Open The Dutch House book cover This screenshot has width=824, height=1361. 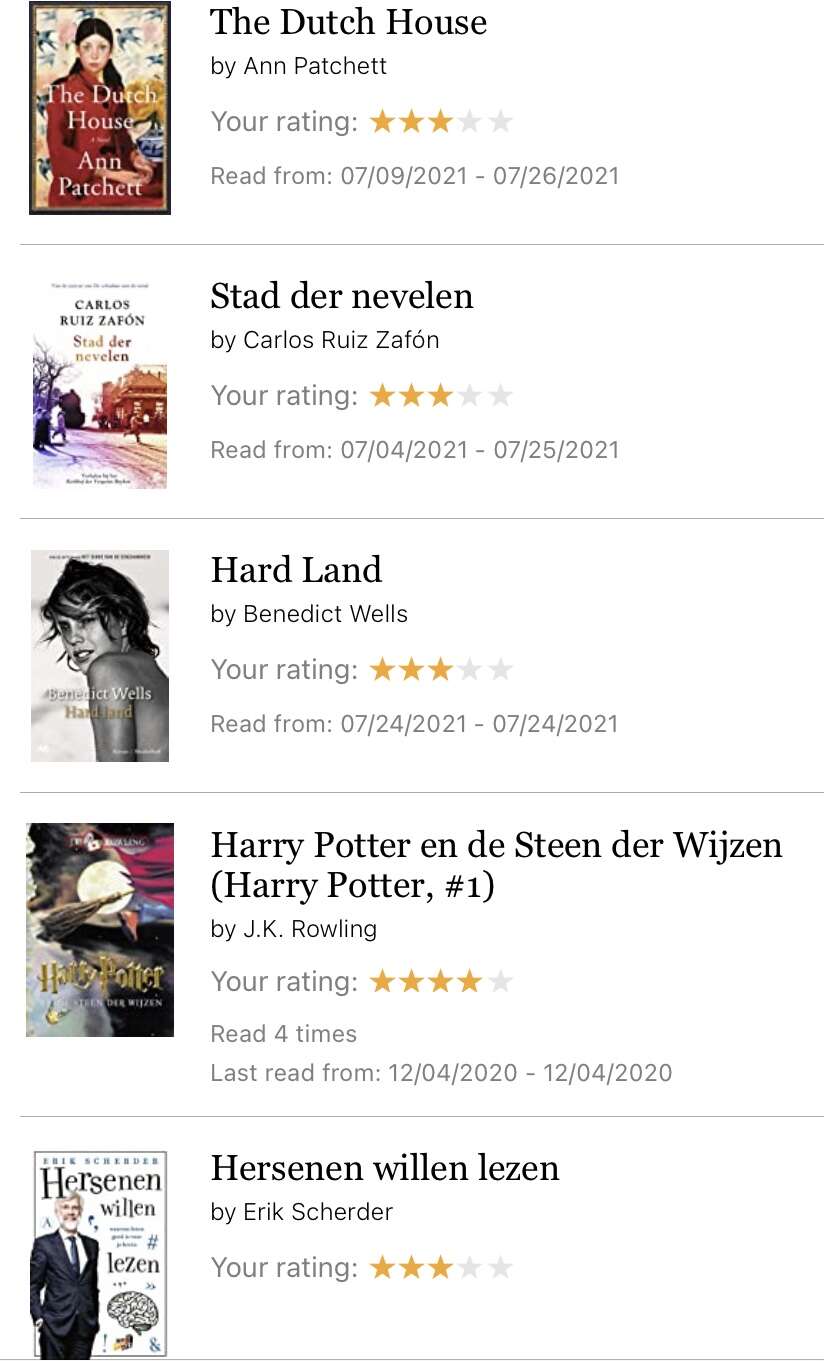[x=100, y=108]
